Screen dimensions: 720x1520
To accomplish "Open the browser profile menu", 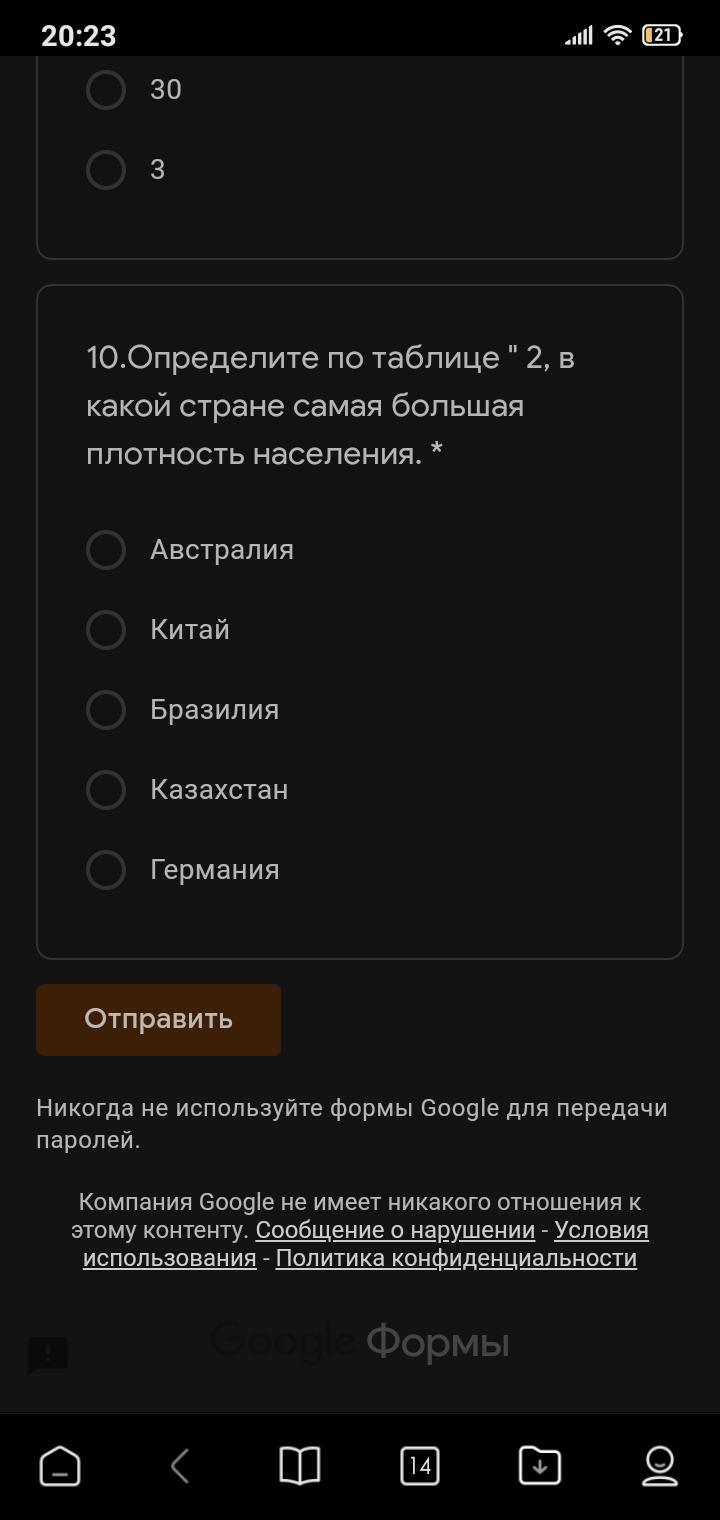I will tap(660, 1467).
